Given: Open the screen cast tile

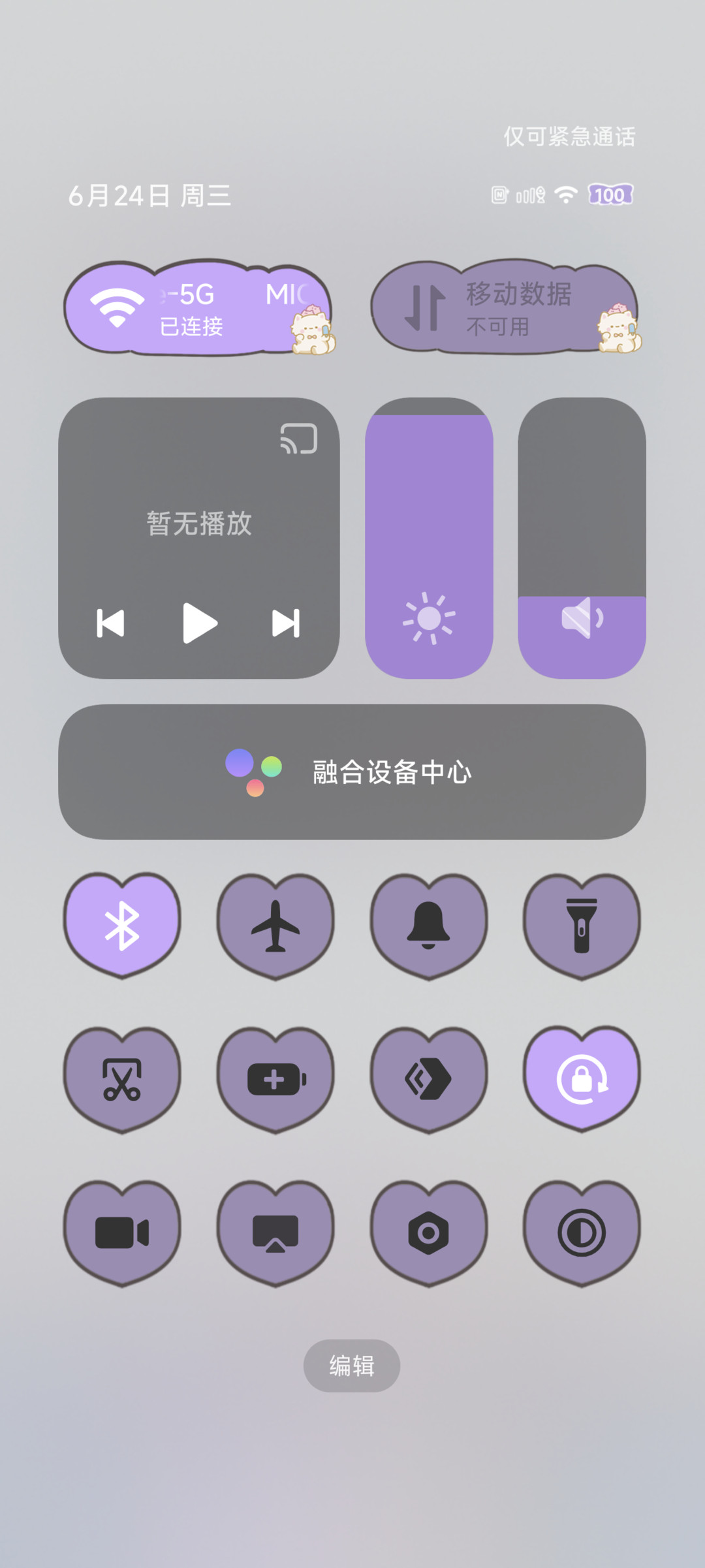Looking at the screenshot, I should 275,1232.
